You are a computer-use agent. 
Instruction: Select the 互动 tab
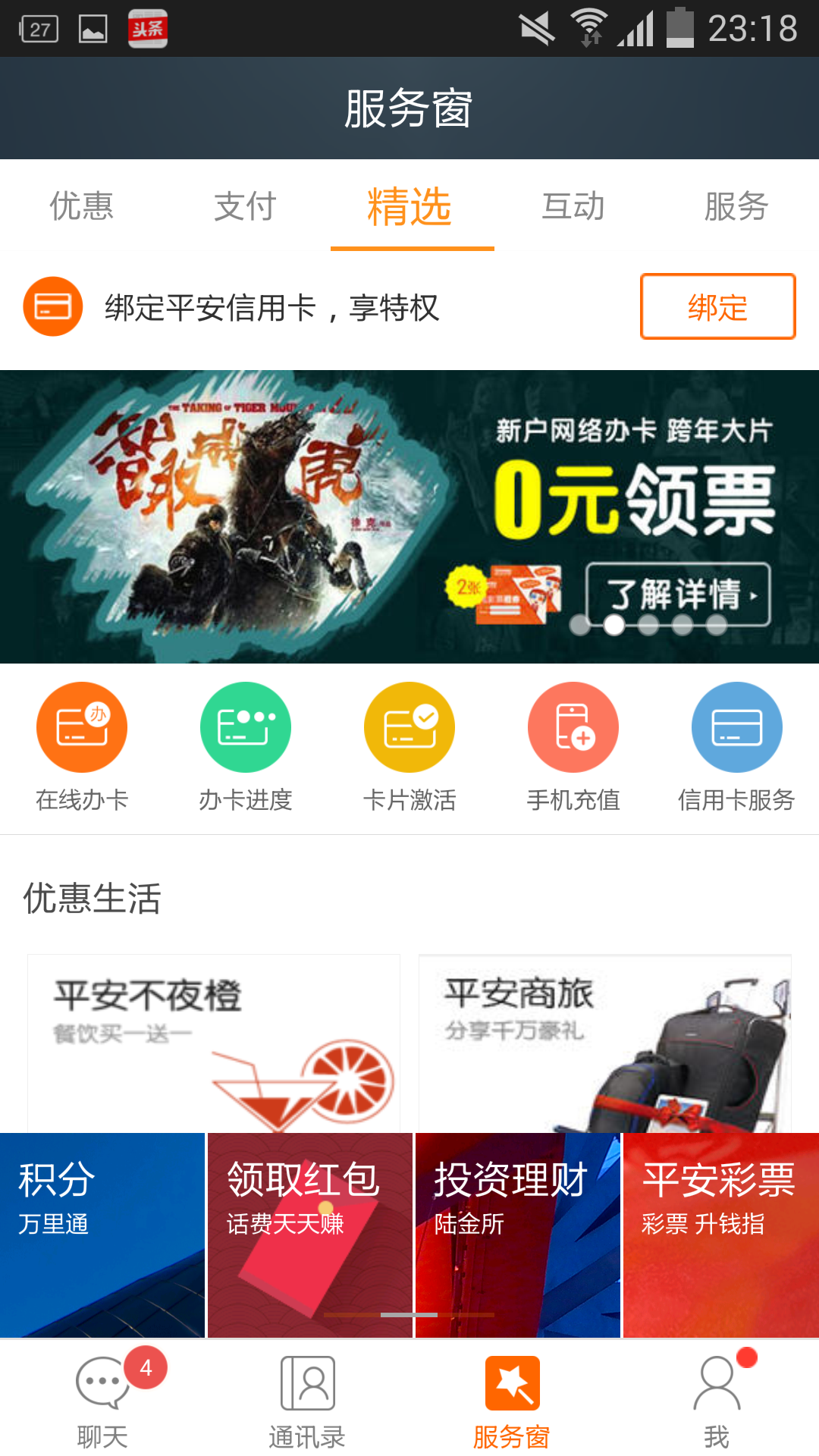click(x=573, y=206)
